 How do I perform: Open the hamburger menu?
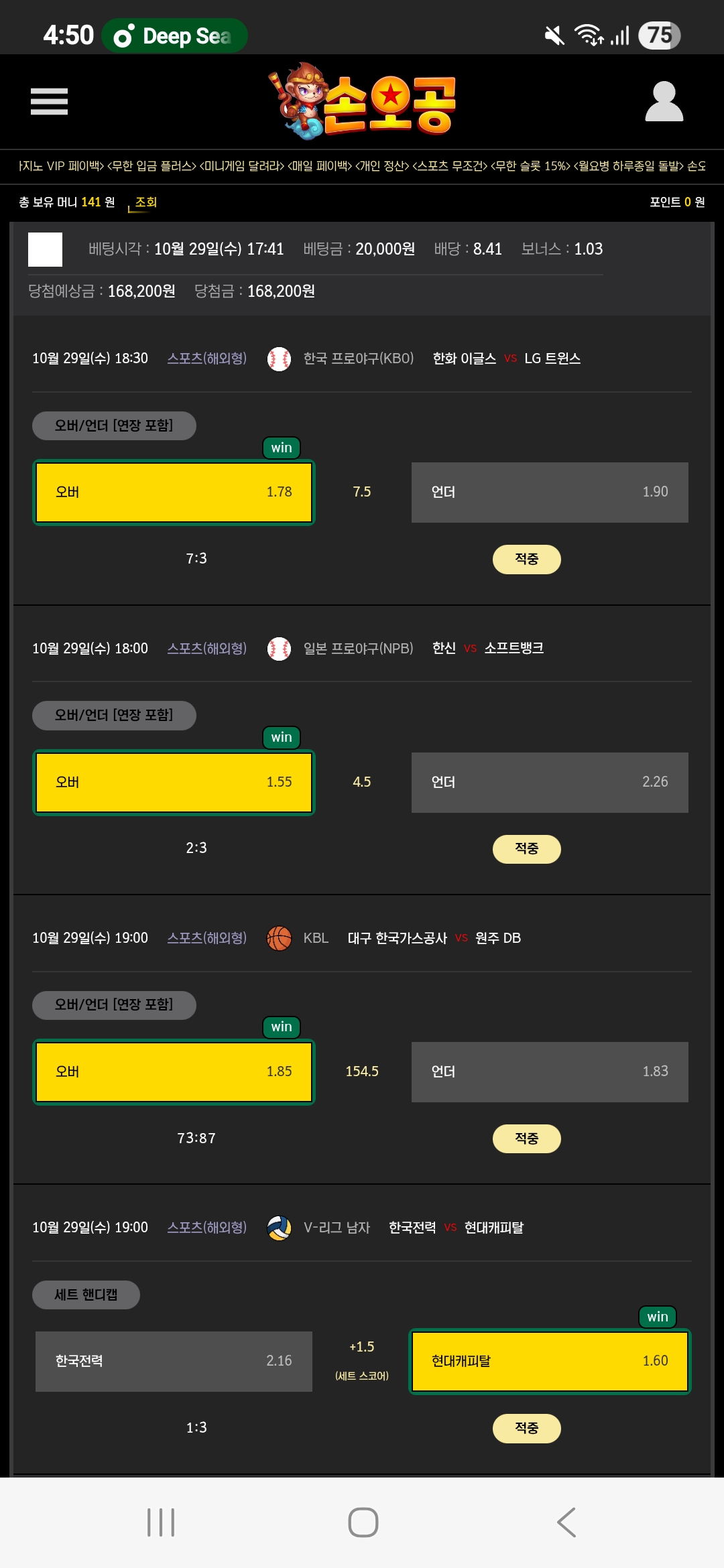tap(49, 101)
